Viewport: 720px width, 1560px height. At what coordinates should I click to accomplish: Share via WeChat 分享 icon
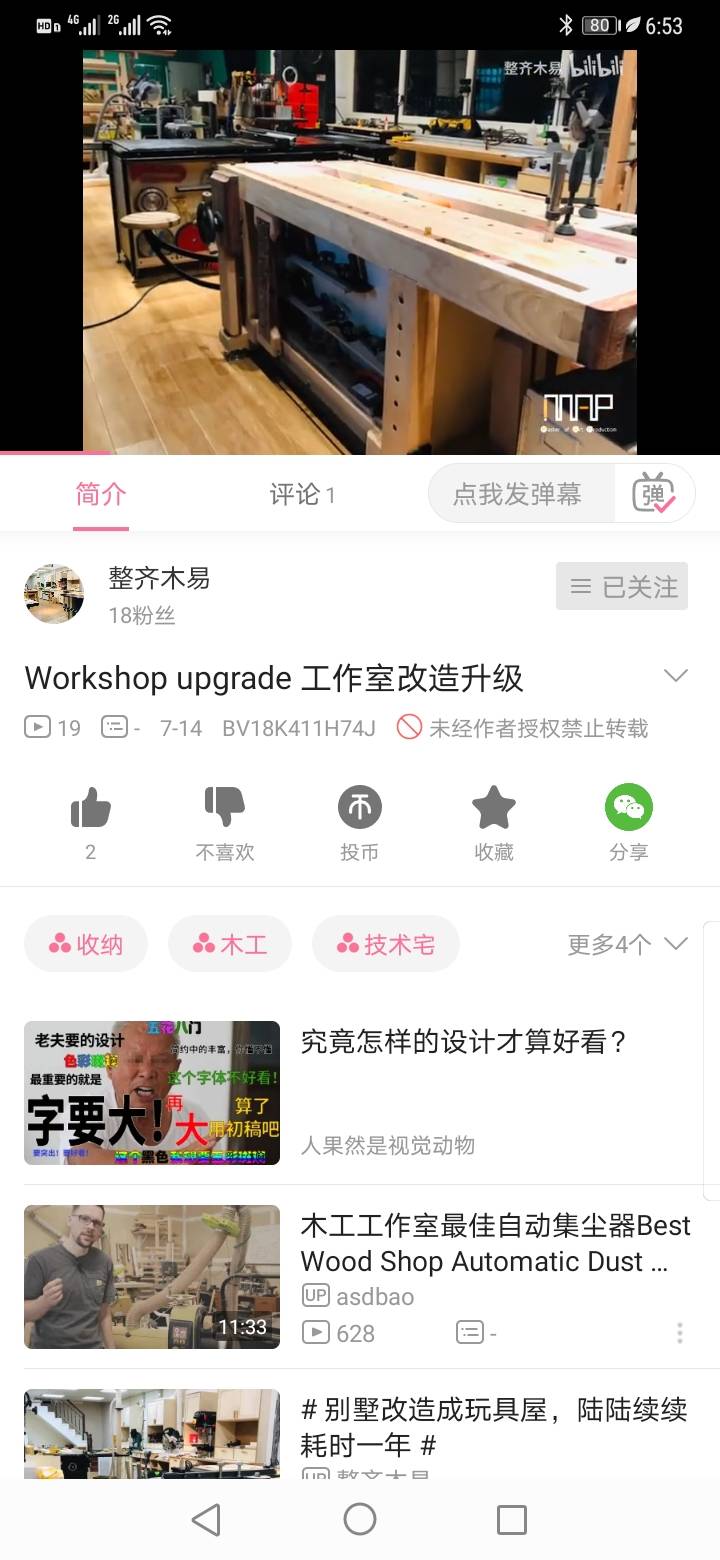tap(628, 808)
